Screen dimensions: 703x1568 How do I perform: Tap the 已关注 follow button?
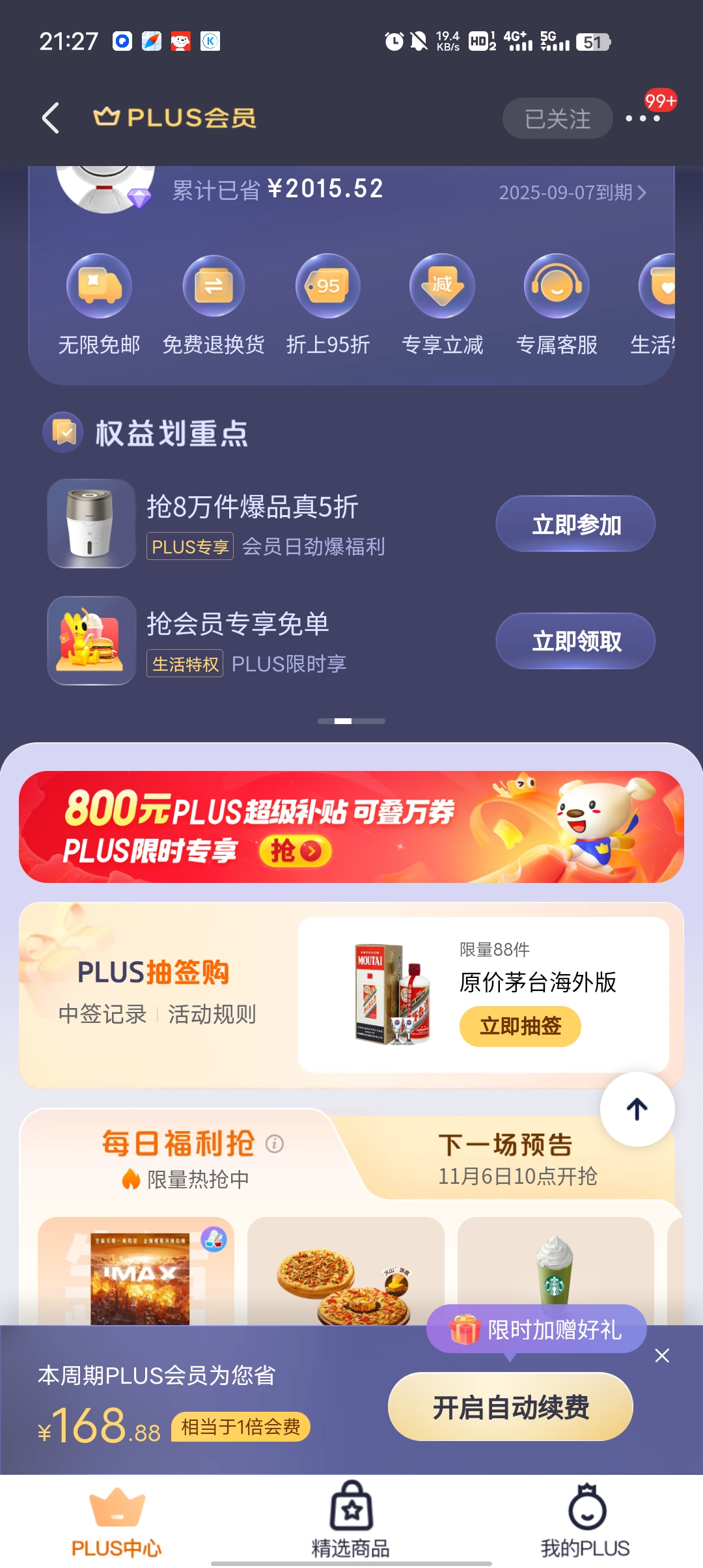click(557, 119)
